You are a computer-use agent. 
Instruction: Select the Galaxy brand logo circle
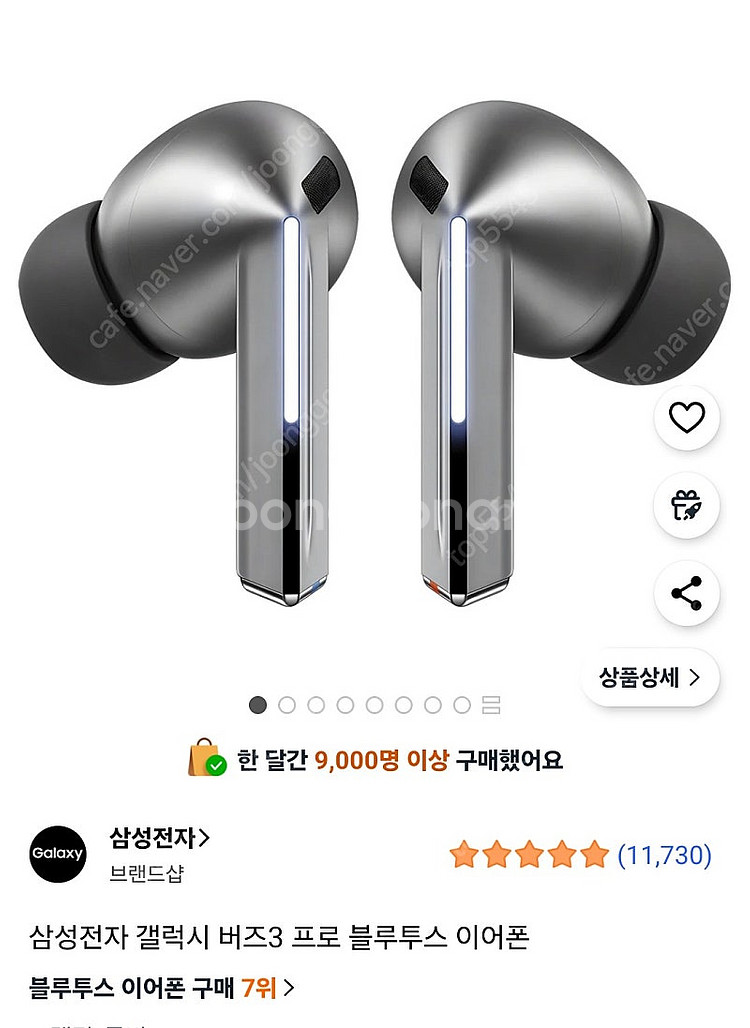pos(57,853)
